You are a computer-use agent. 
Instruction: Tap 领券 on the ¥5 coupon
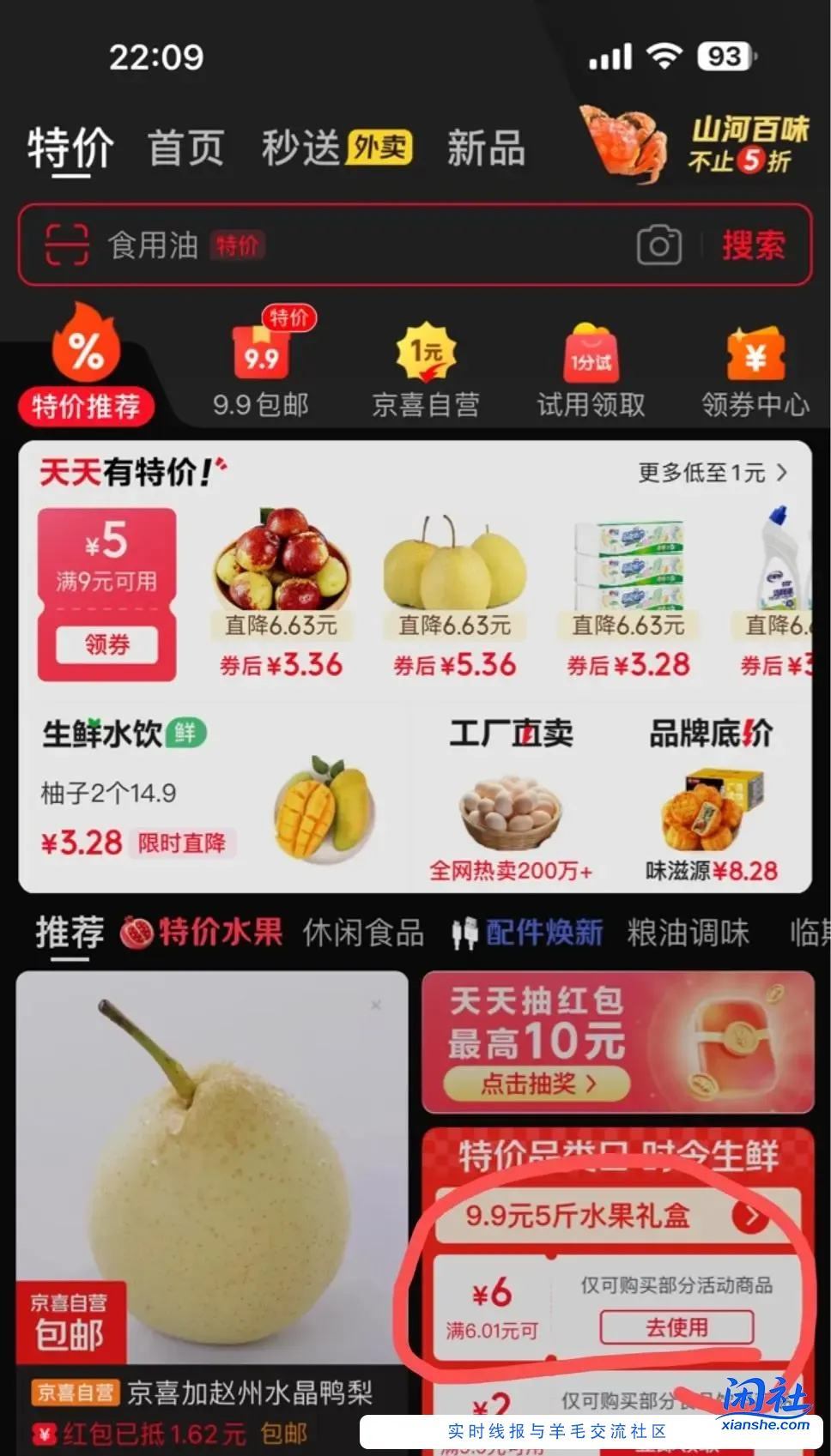click(x=106, y=645)
